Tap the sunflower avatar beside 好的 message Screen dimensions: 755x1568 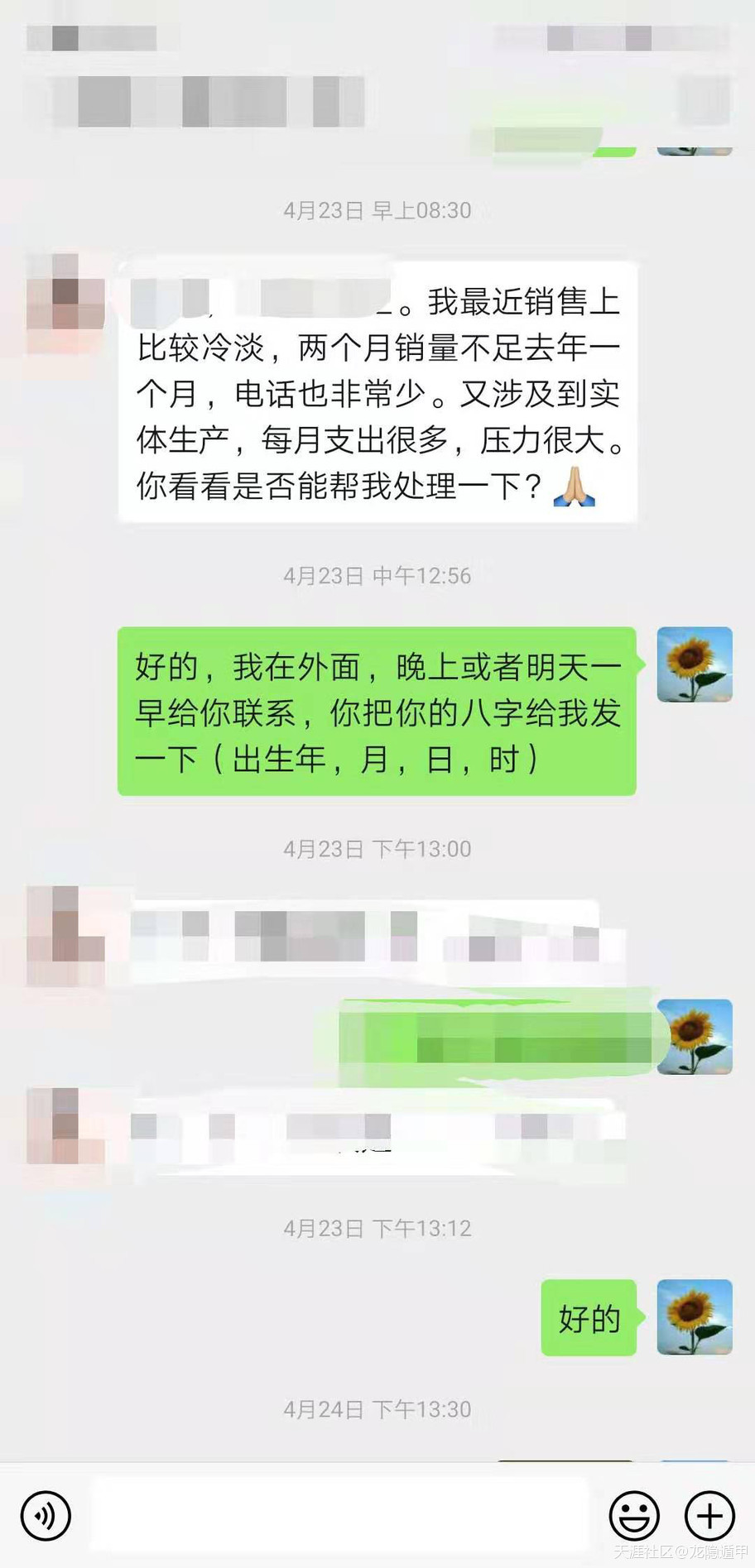pos(695,1316)
